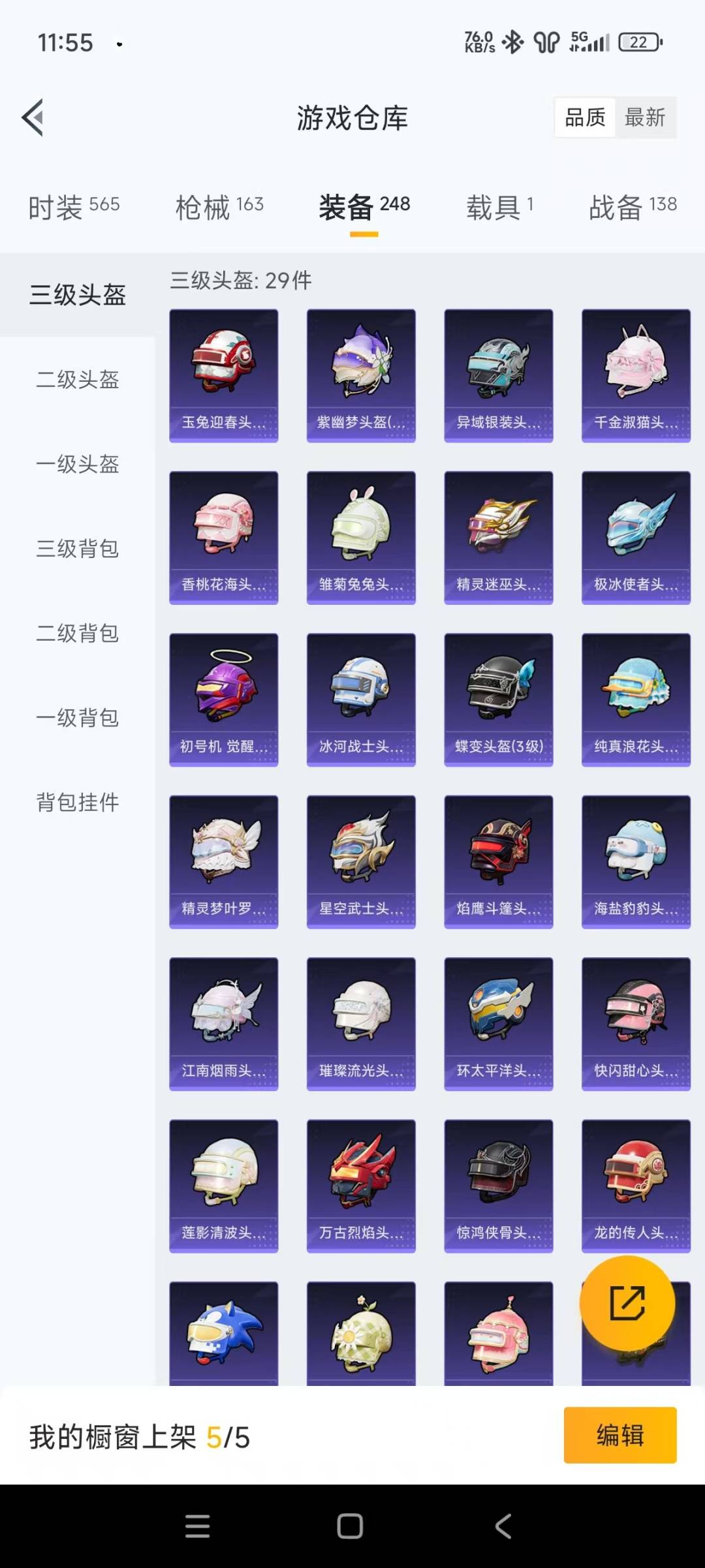View the 万古烈焰头盔 item
The height and width of the screenshot is (1568, 705).
[361, 1186]
